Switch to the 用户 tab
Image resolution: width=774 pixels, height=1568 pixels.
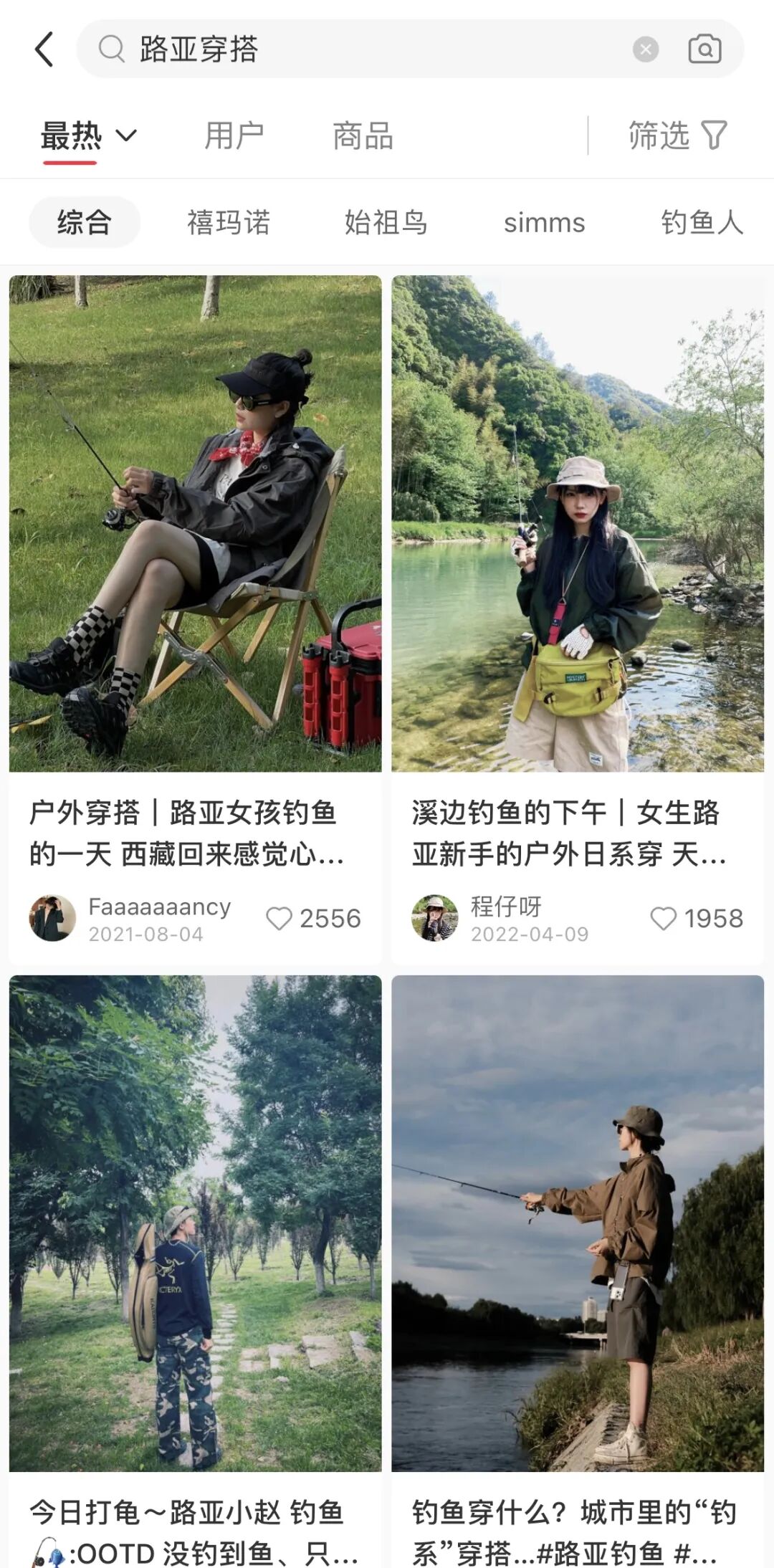234,136
